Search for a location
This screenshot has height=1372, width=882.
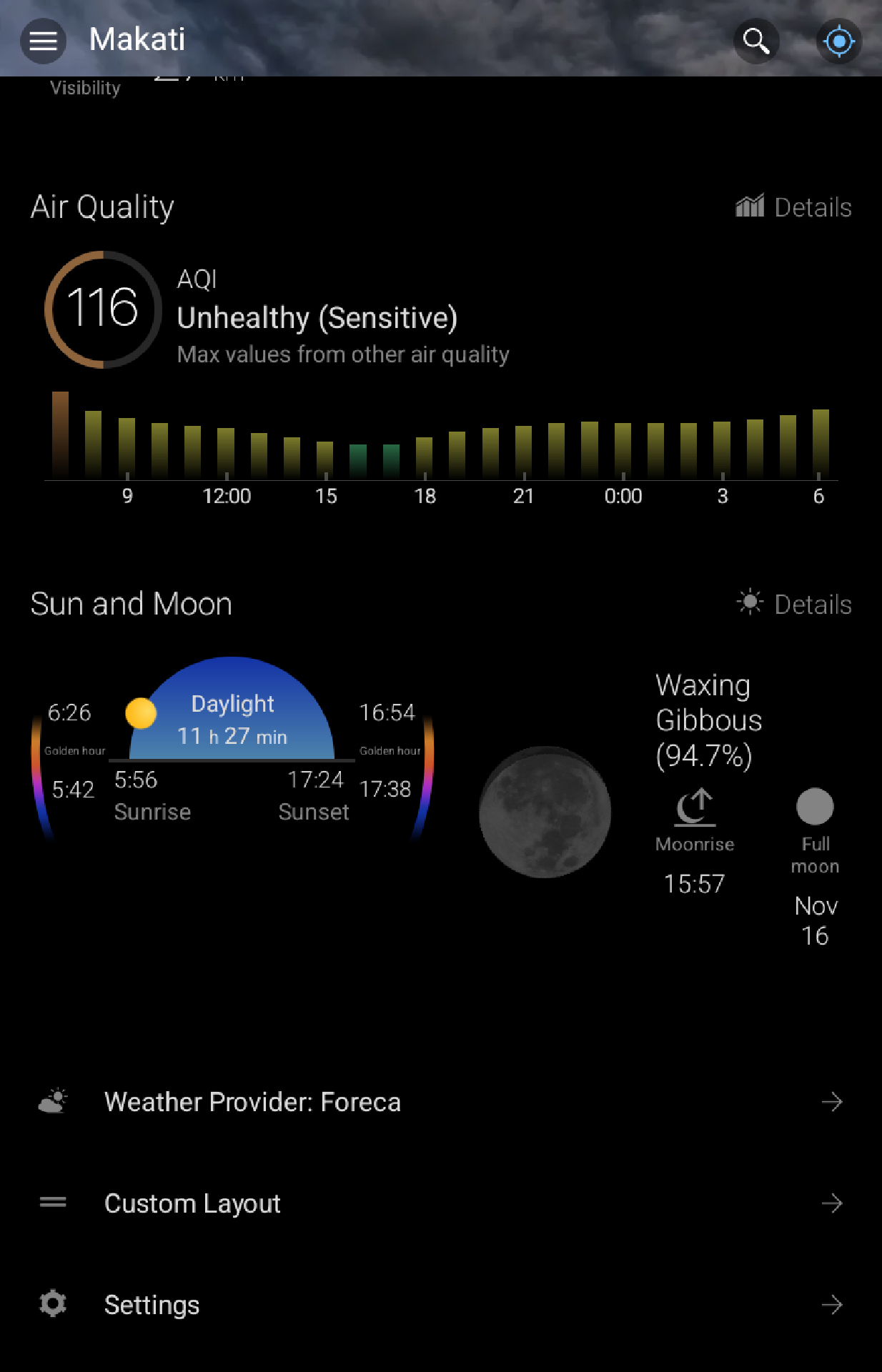(x=755, y=41)
